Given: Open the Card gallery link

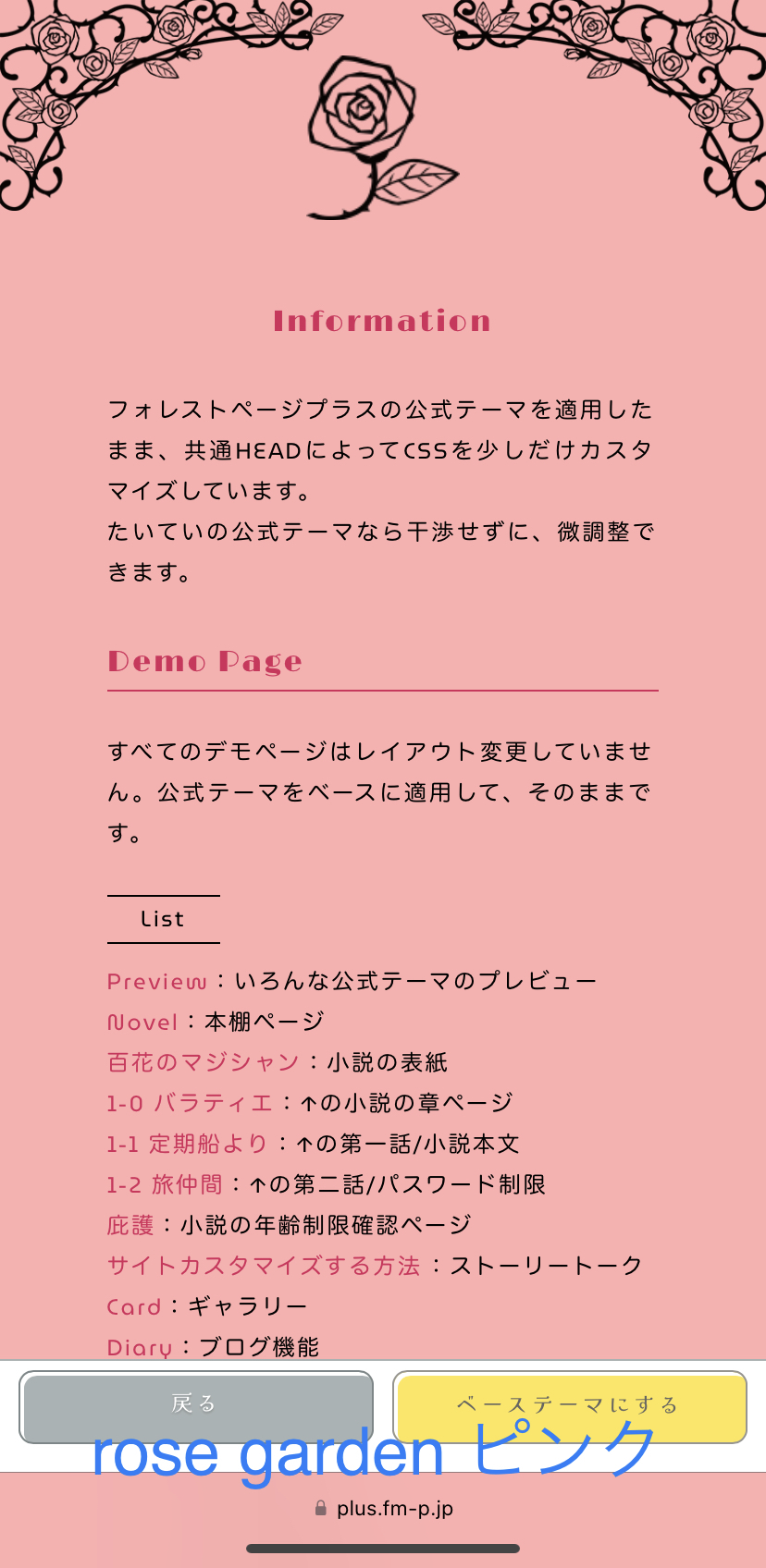Looking at the screenshot, I should tap(134, 1306).
